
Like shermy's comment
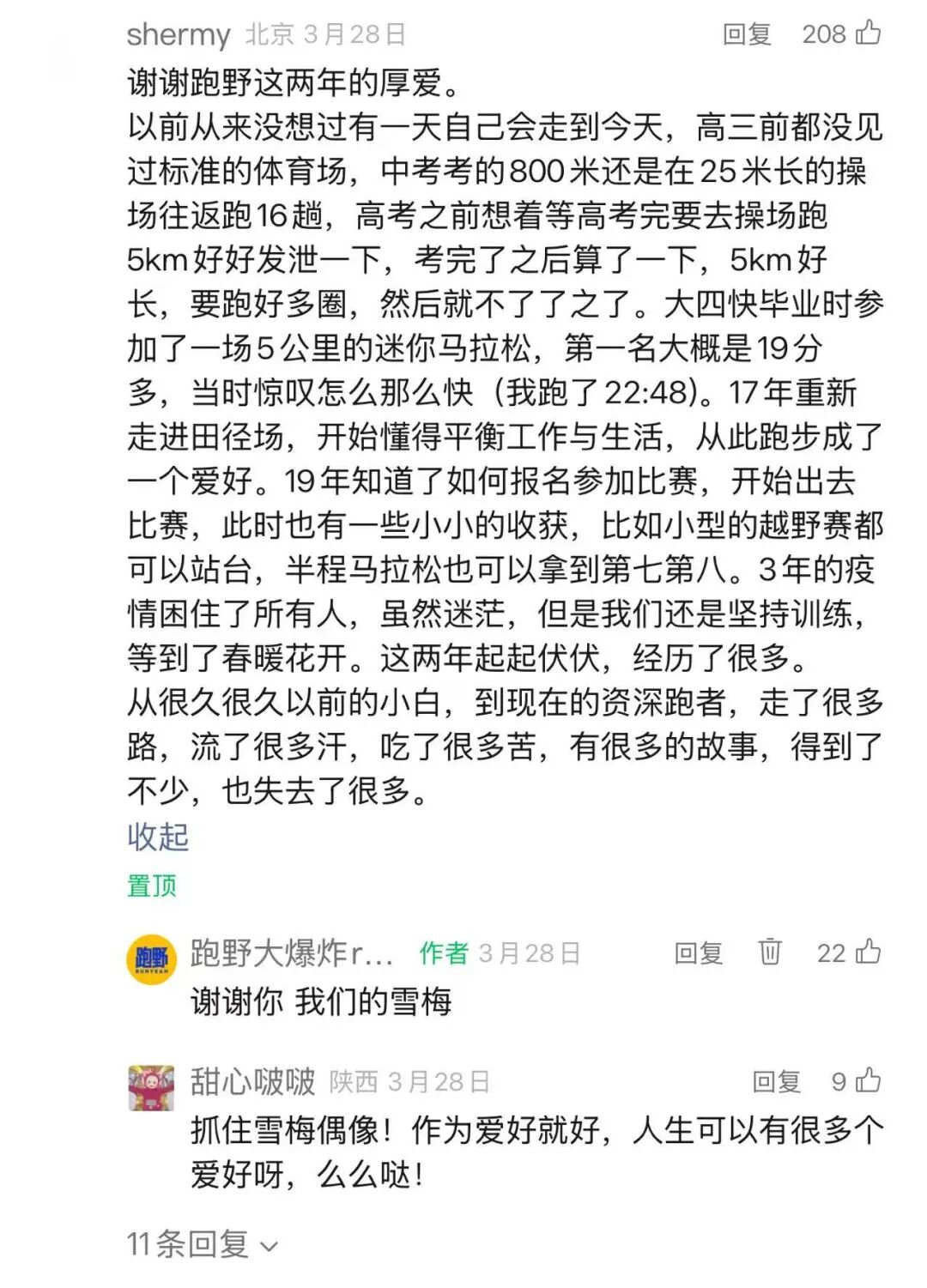click(868, 33)
